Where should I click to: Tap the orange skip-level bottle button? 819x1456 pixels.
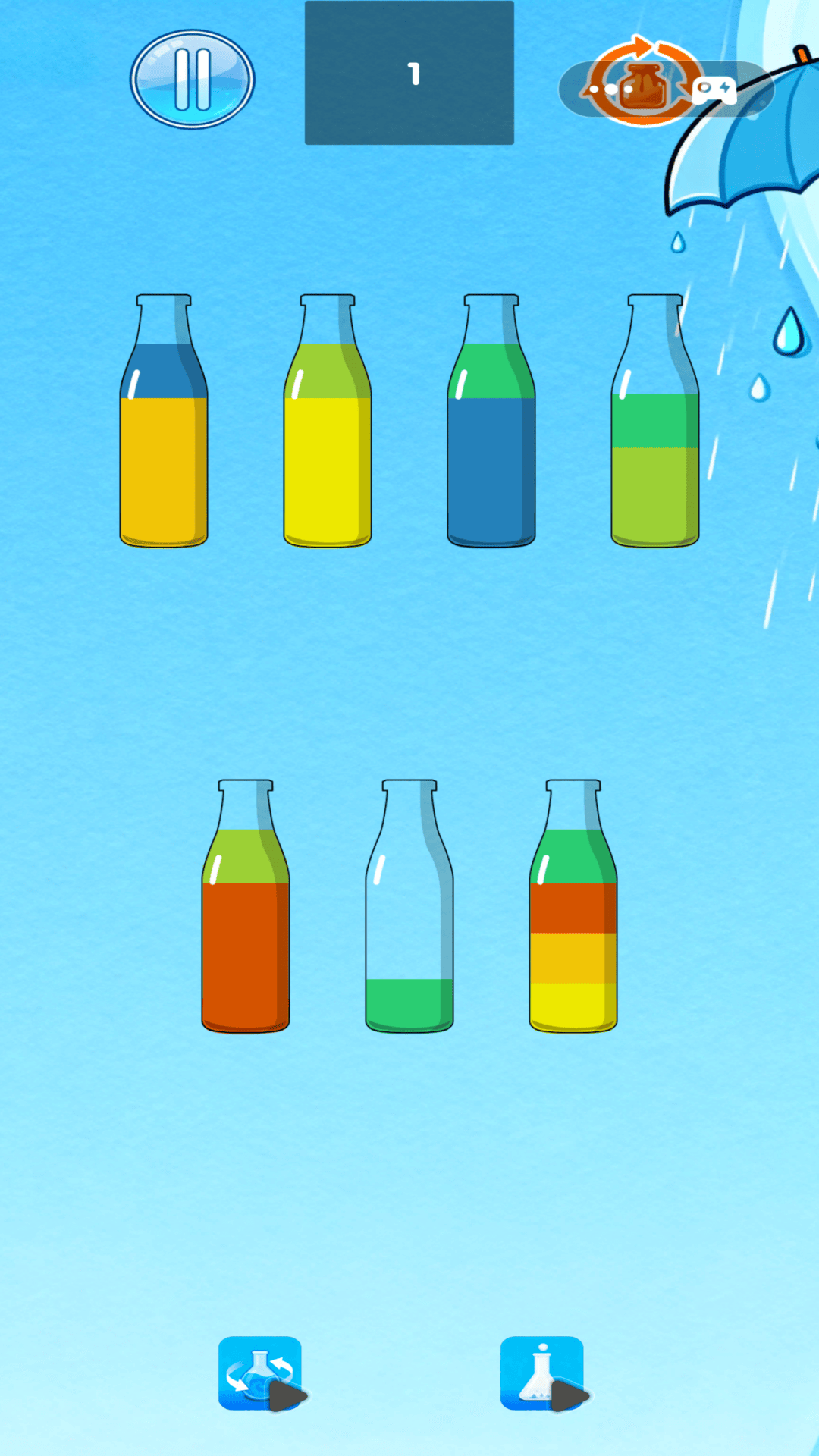click(x=645, y=83)
